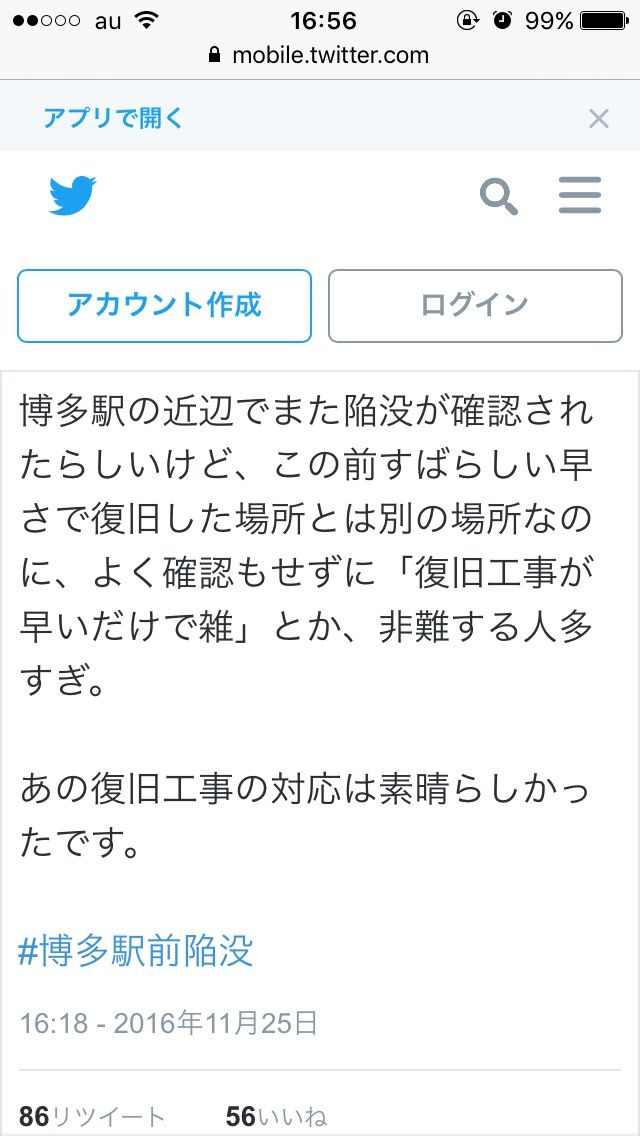The height and width of the screenshot is (1136, 640).
Task: Open the Twitter bird home icon
Action: 72,195
